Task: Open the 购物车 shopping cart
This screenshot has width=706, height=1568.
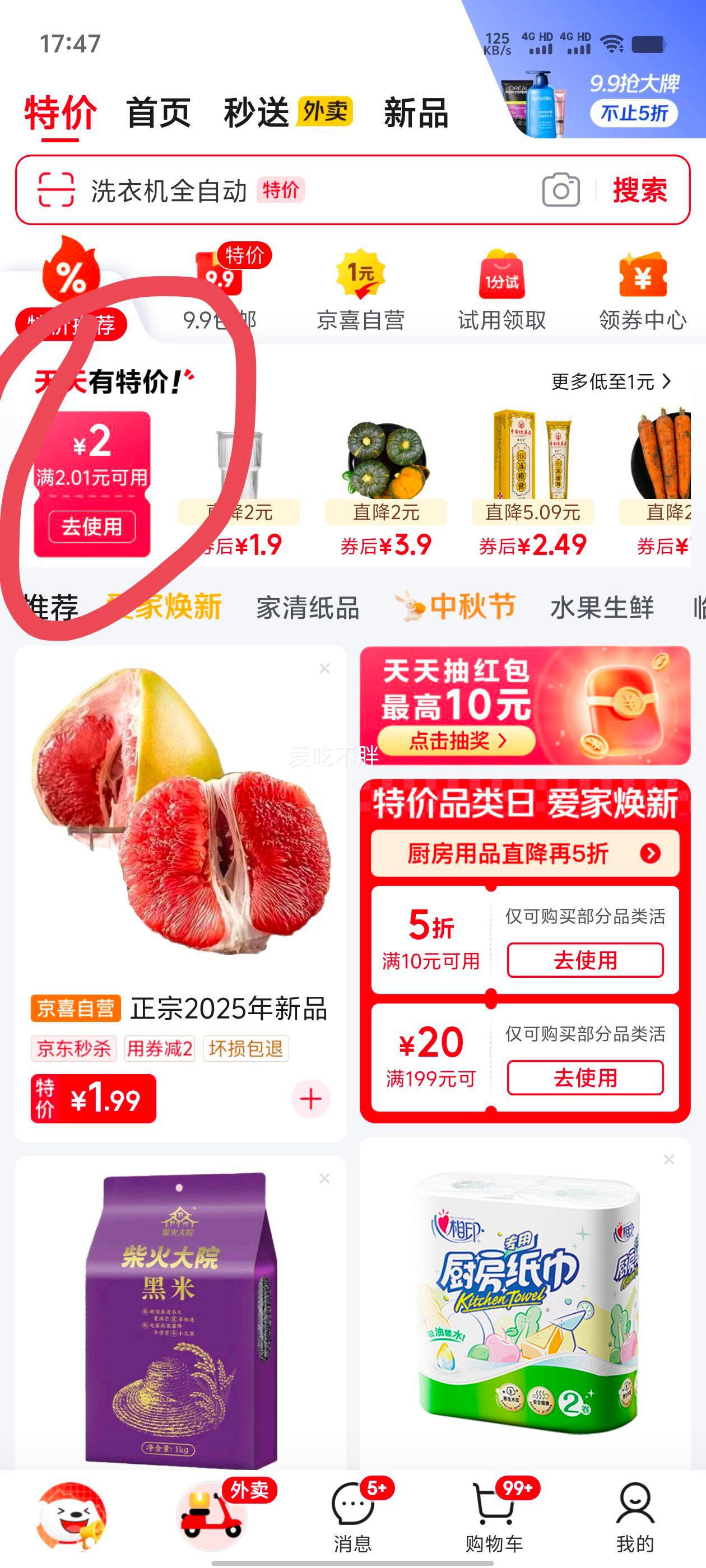Action: 494,1516
